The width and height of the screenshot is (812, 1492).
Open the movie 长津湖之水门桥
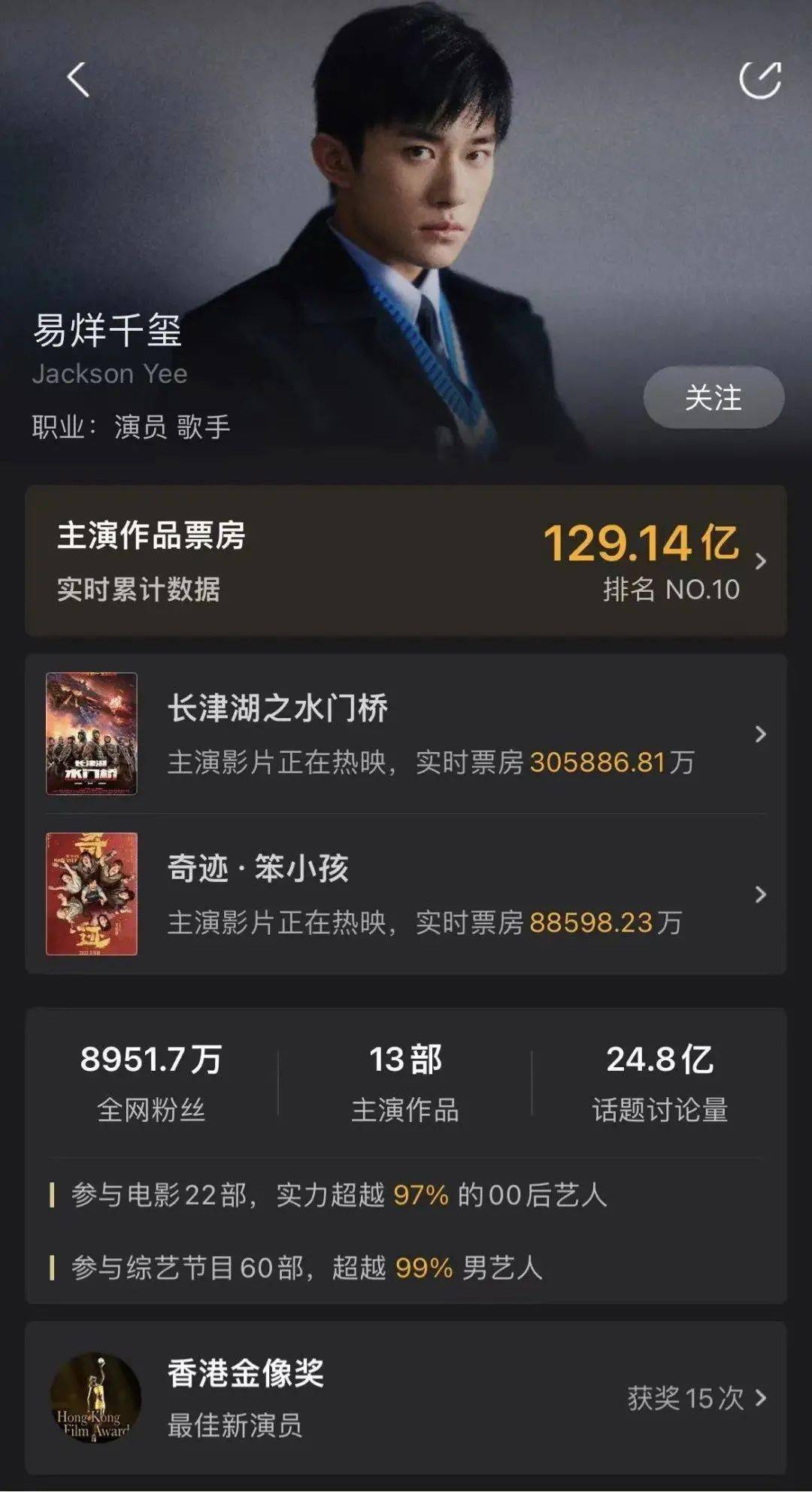[x=406, y=734]
